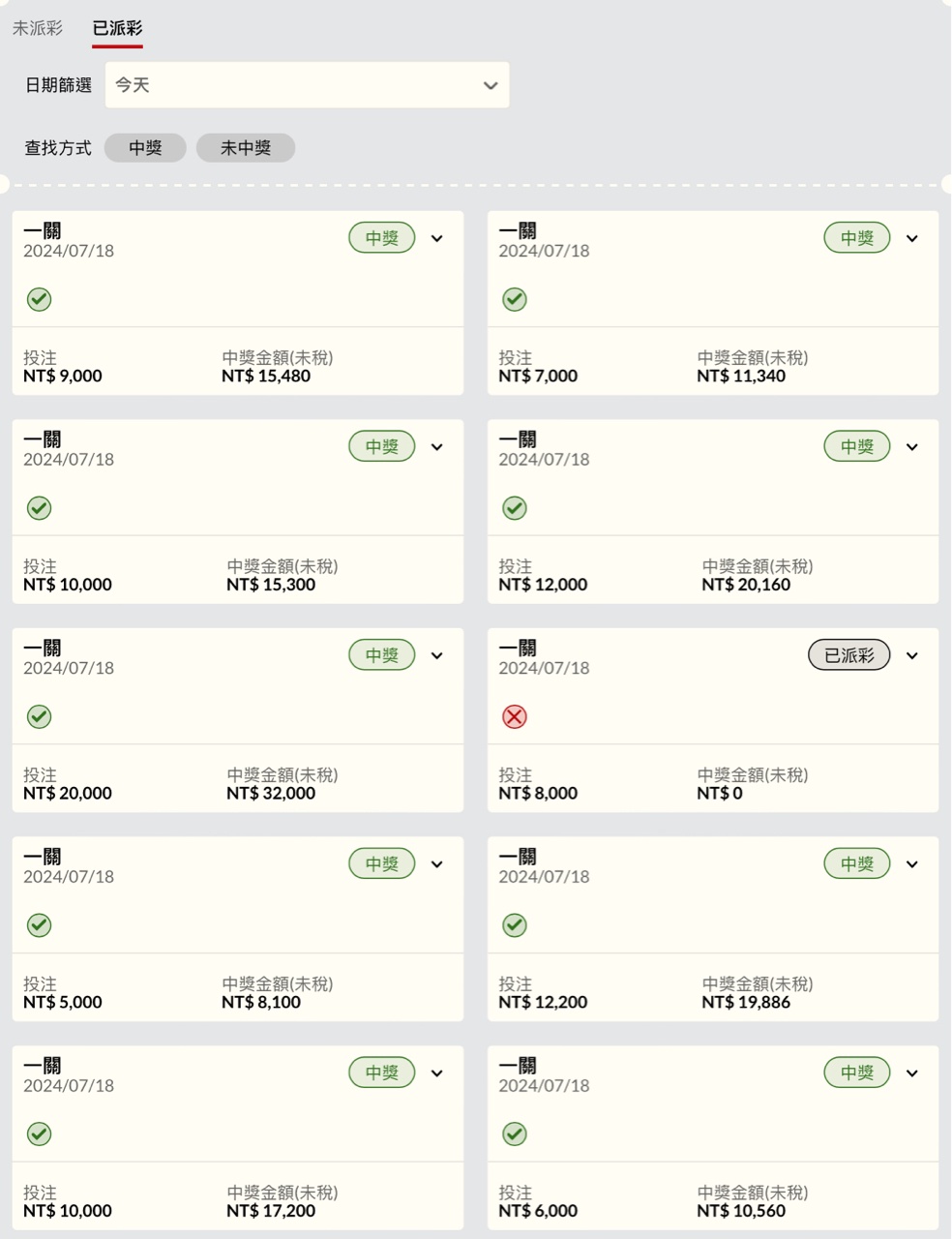
Task: Expand the bet card with 投注 NT$ 5,000
Action: pyautogui.click(x=437, y=864)
